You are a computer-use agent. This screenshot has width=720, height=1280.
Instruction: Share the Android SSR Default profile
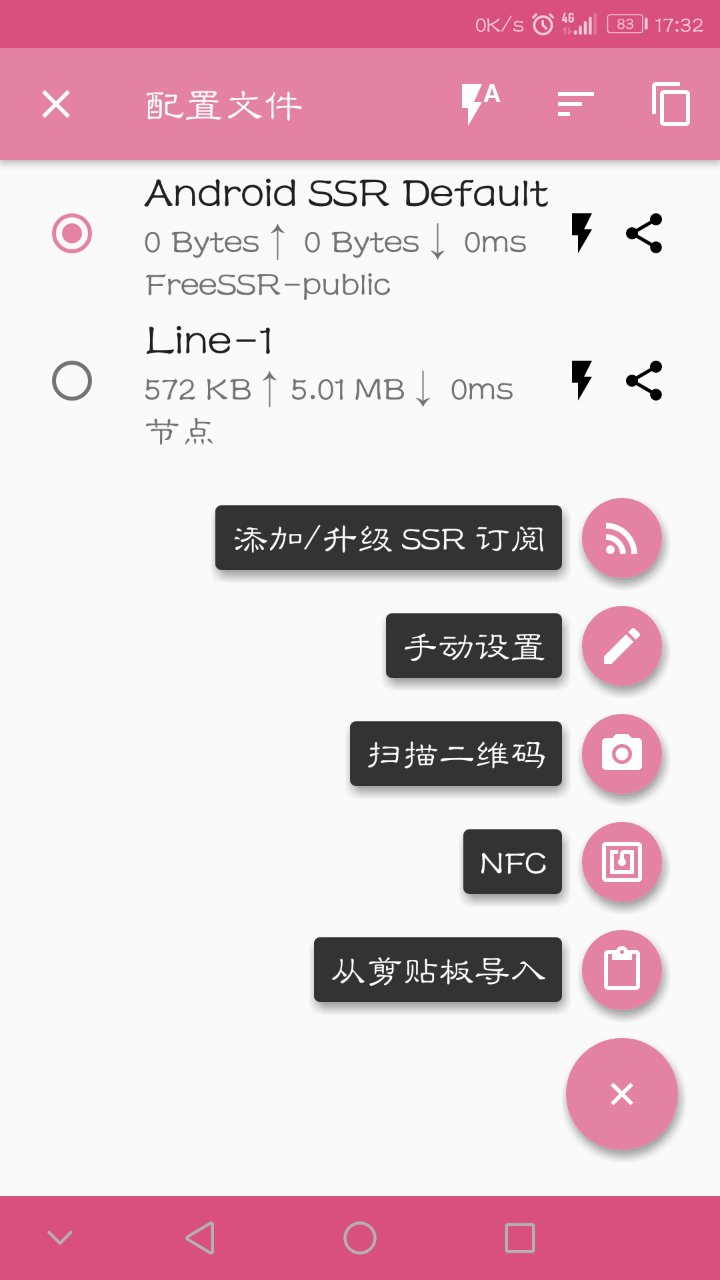click(x=644, y=233)
